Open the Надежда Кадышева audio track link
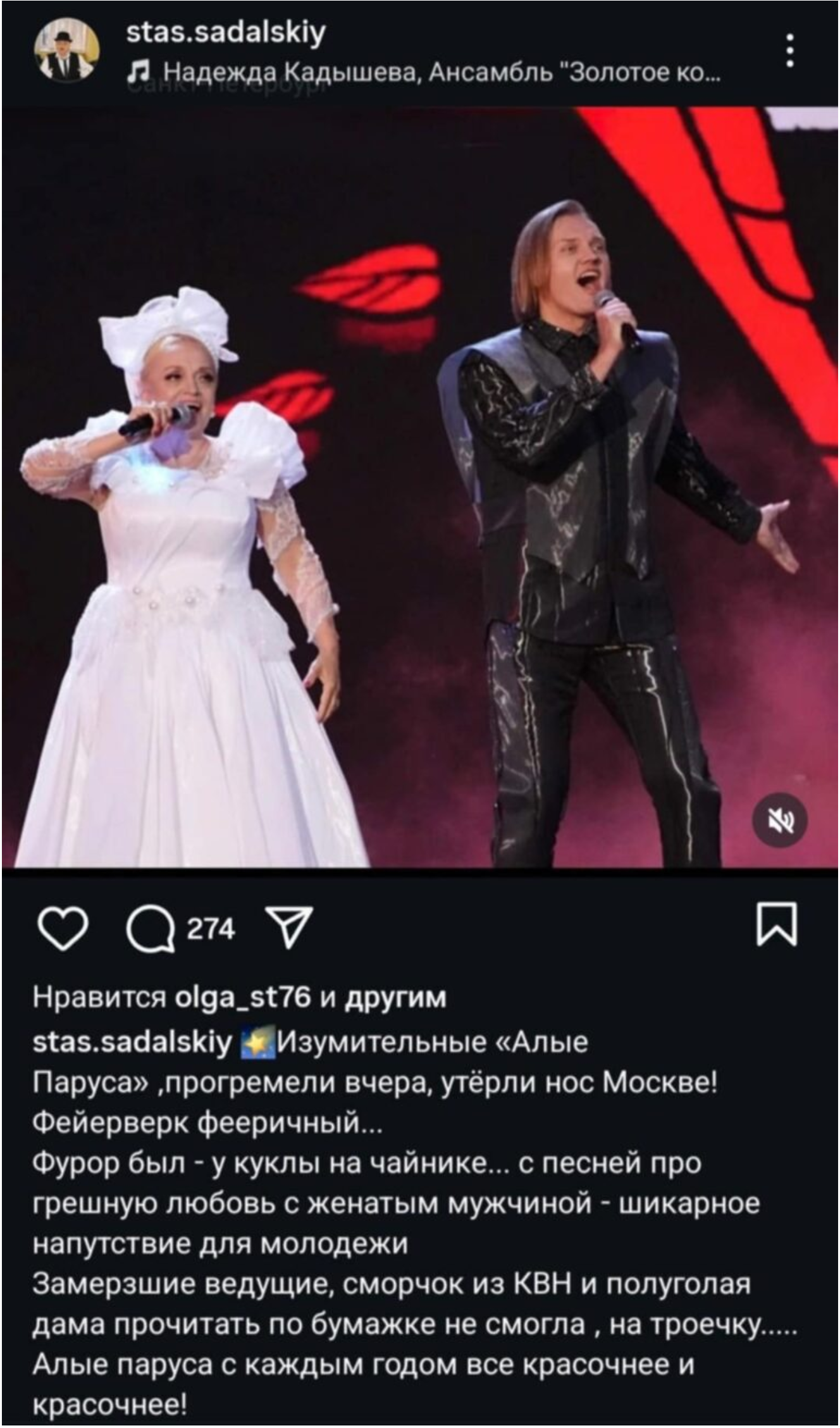The width and height of the screenshot is (840, 1428). [x=421, y=75]
